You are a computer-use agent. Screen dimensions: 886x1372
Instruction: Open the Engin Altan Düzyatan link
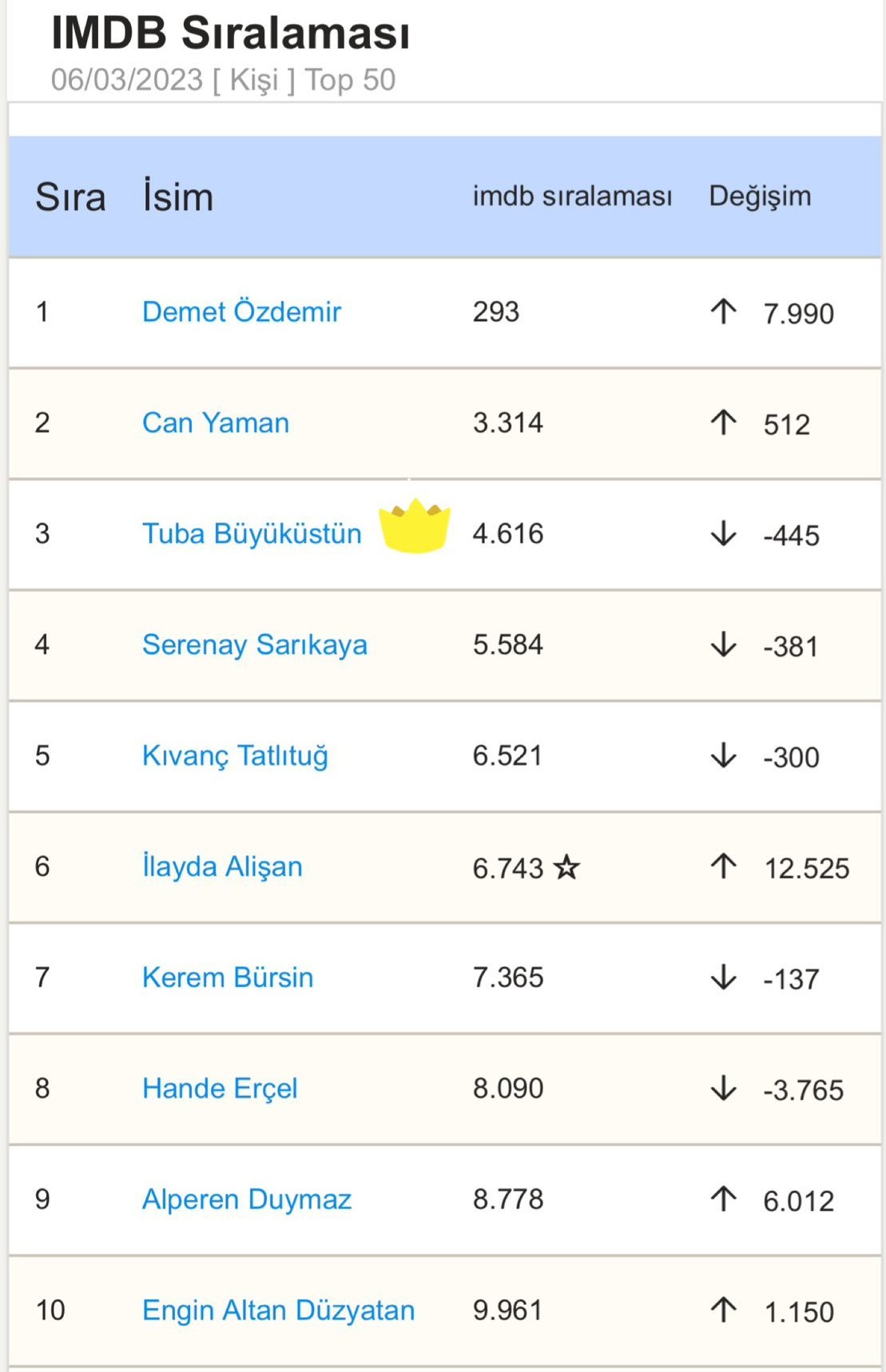[x=278, y=1311]
